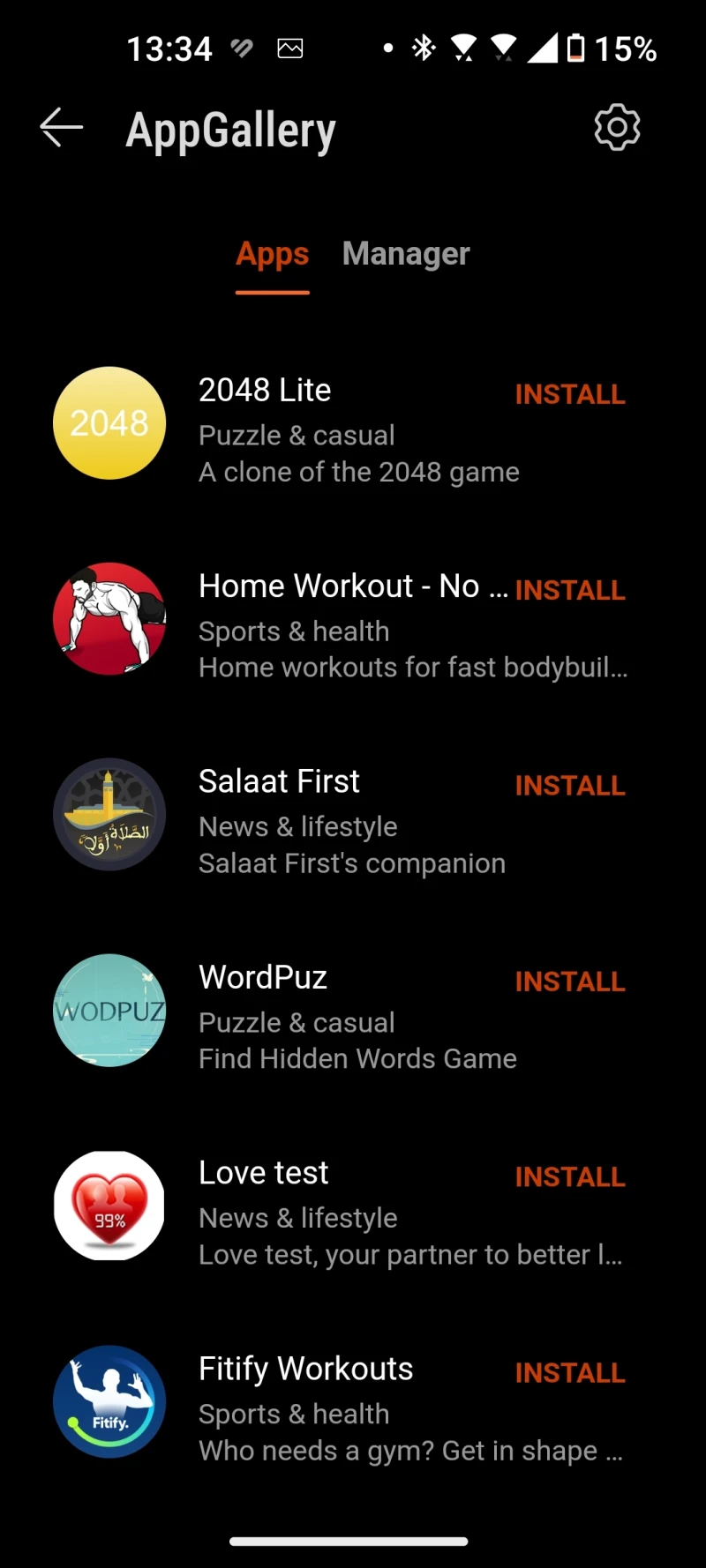This screenshot has height=1568, width=706.
Task: Install Salaat First
Action: pyautogui.click(x=570, y=786)
